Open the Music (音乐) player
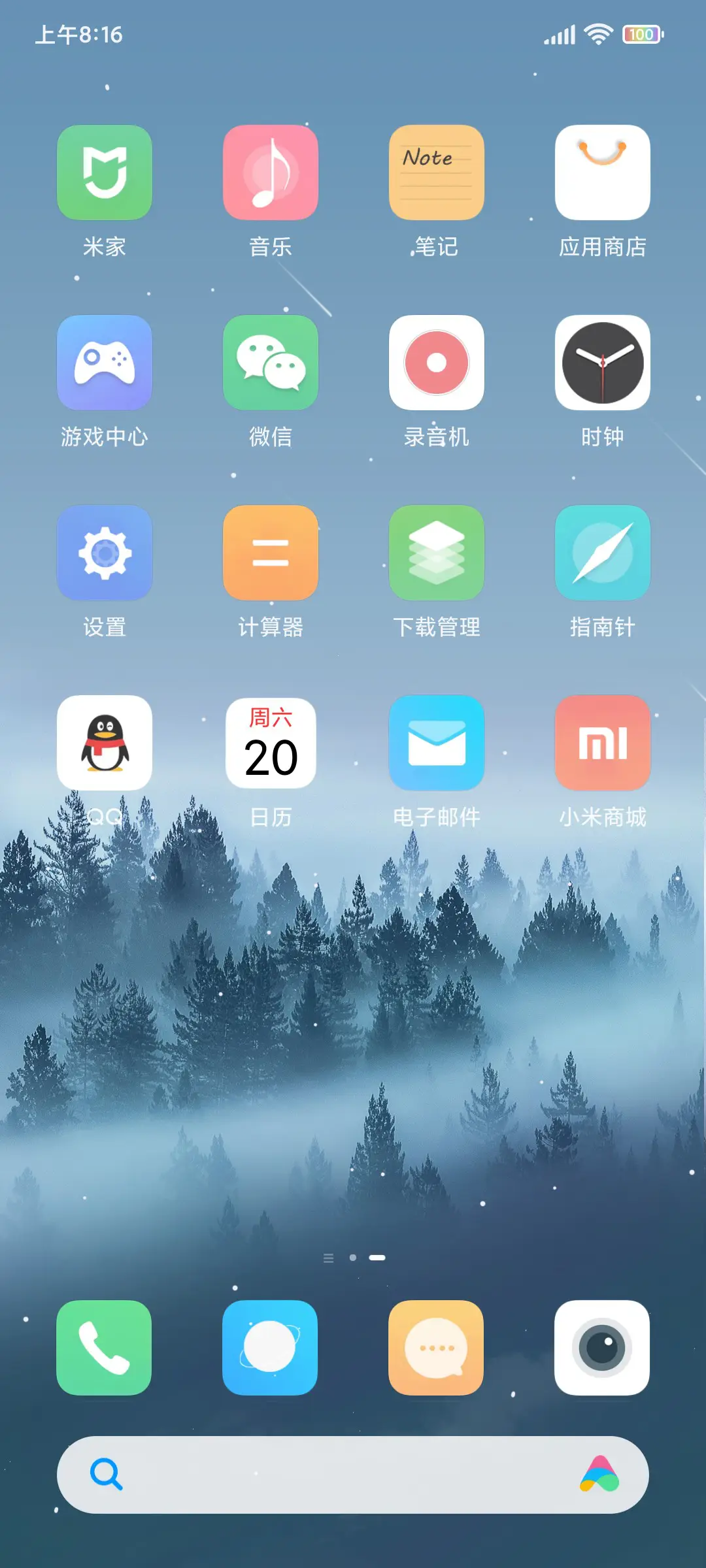Viewport: 706px width, 1568px height. (271, 172)
